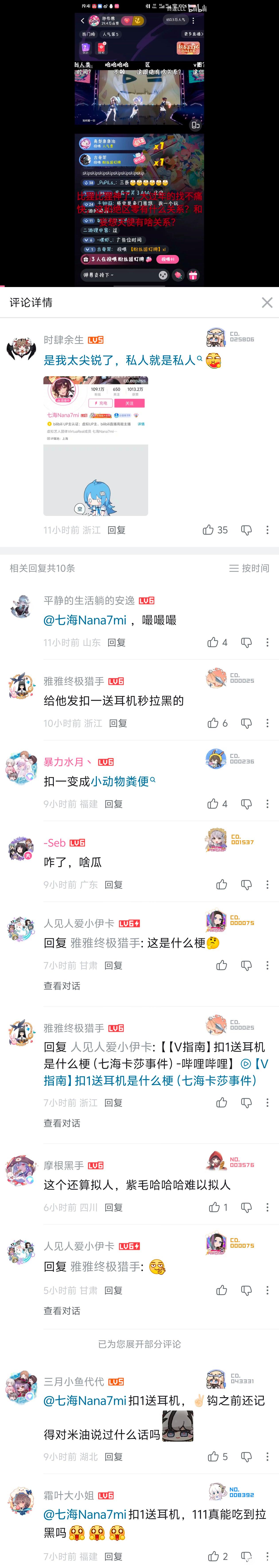Reply to 时肆余生's comment
The height and width of the screenshot is (1568, 279).
click(x=116, y=530)
